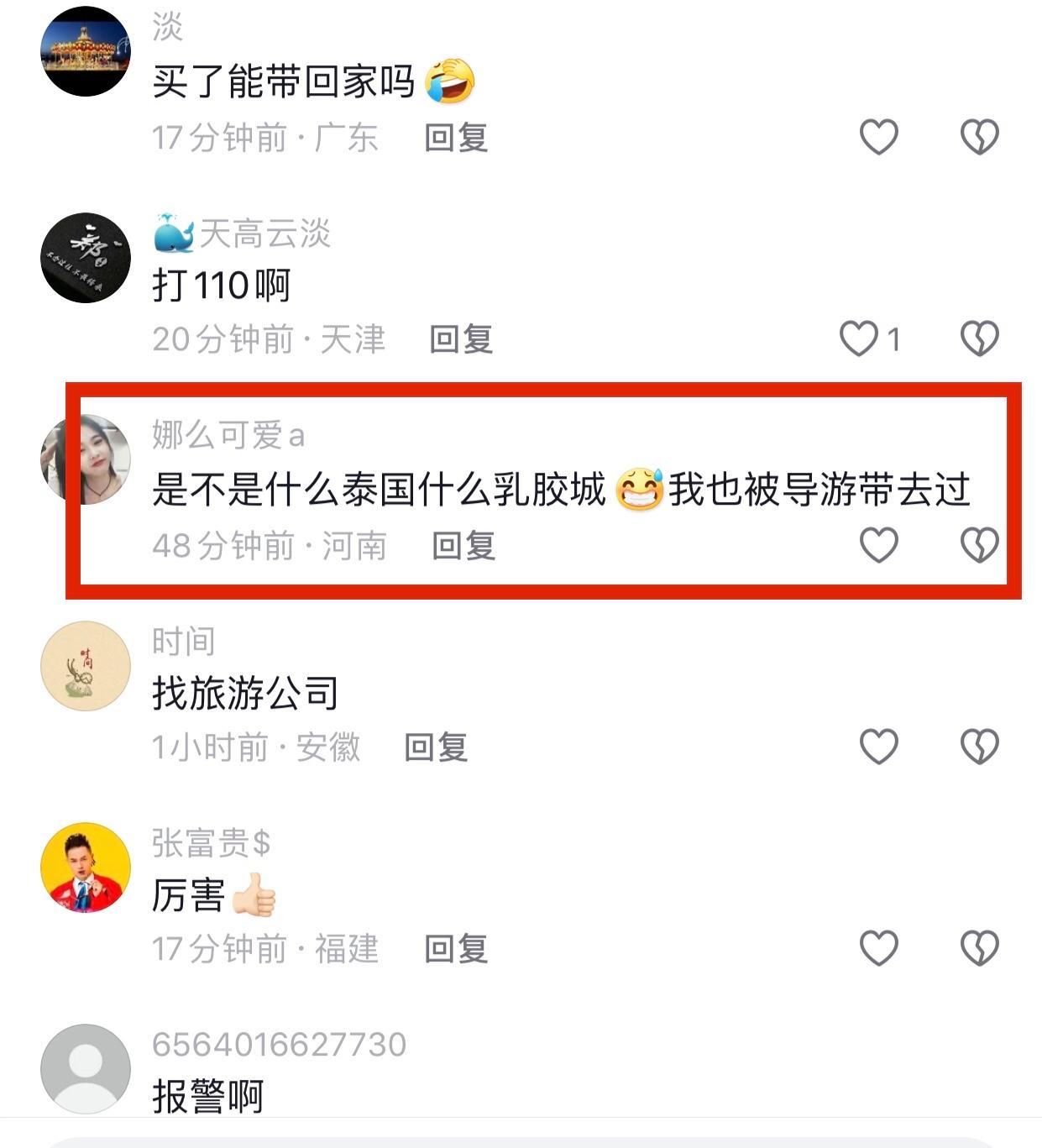Image resolution: width=1042 pixels, height=1148 pixels.
Task: Dislike 娜么可爱a's comment
Action: click(979, 545)
